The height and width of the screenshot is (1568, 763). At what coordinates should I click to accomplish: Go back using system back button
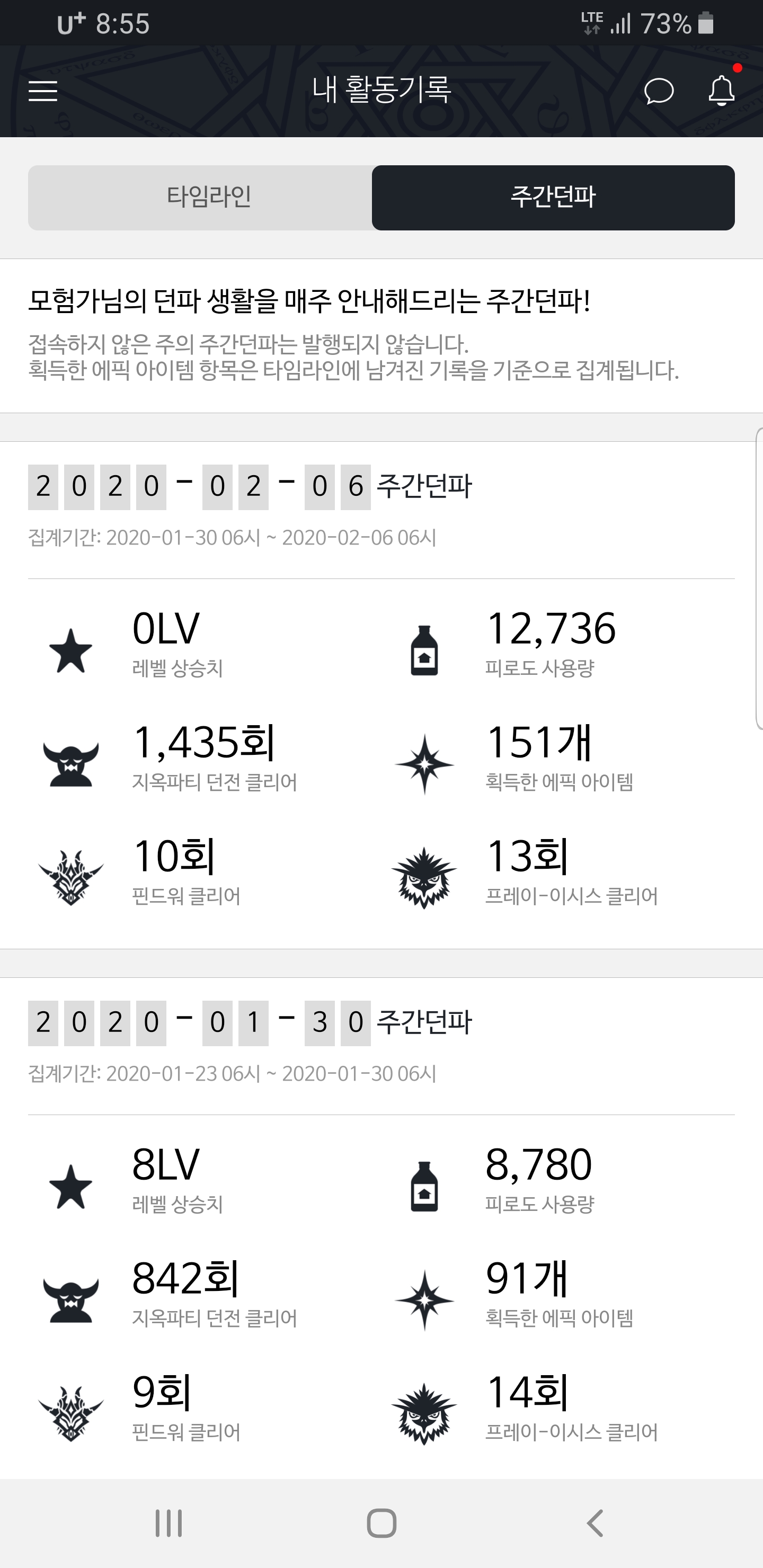[595, 1524]
